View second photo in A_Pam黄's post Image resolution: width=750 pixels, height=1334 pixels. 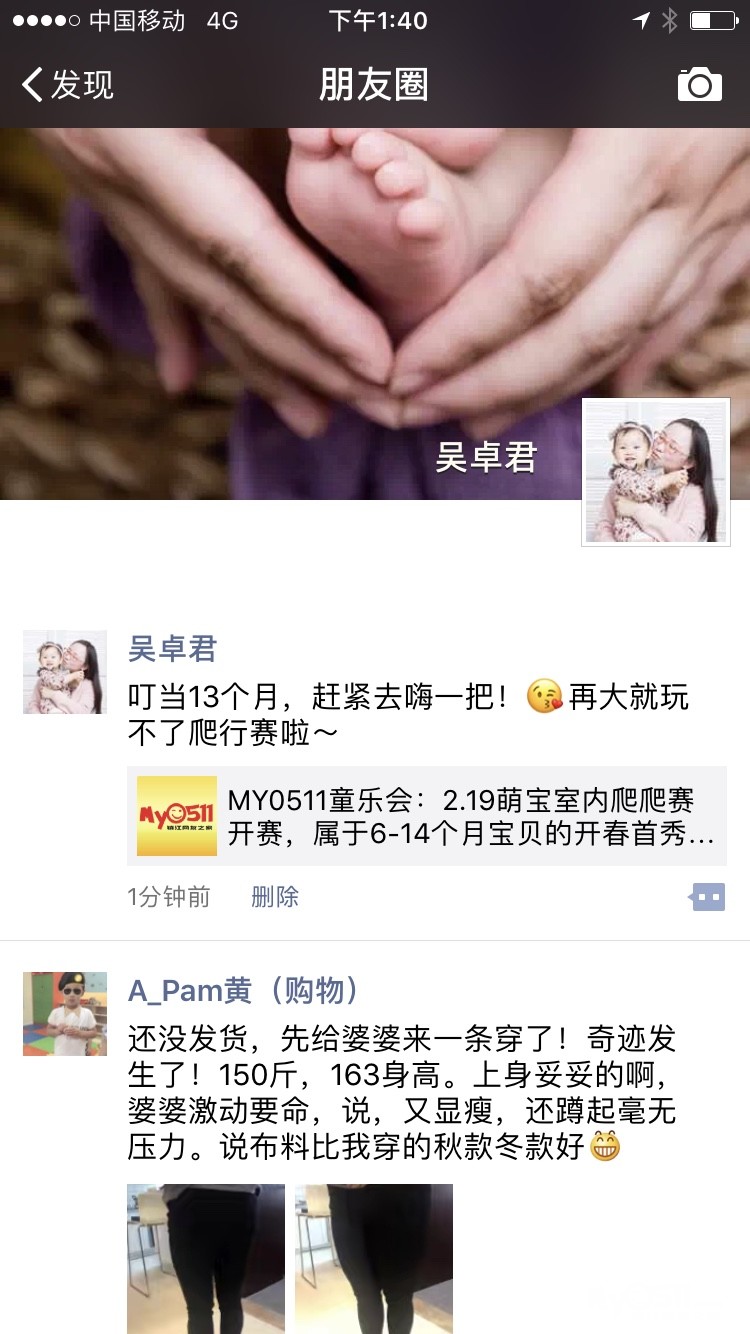coord(374,1259)
